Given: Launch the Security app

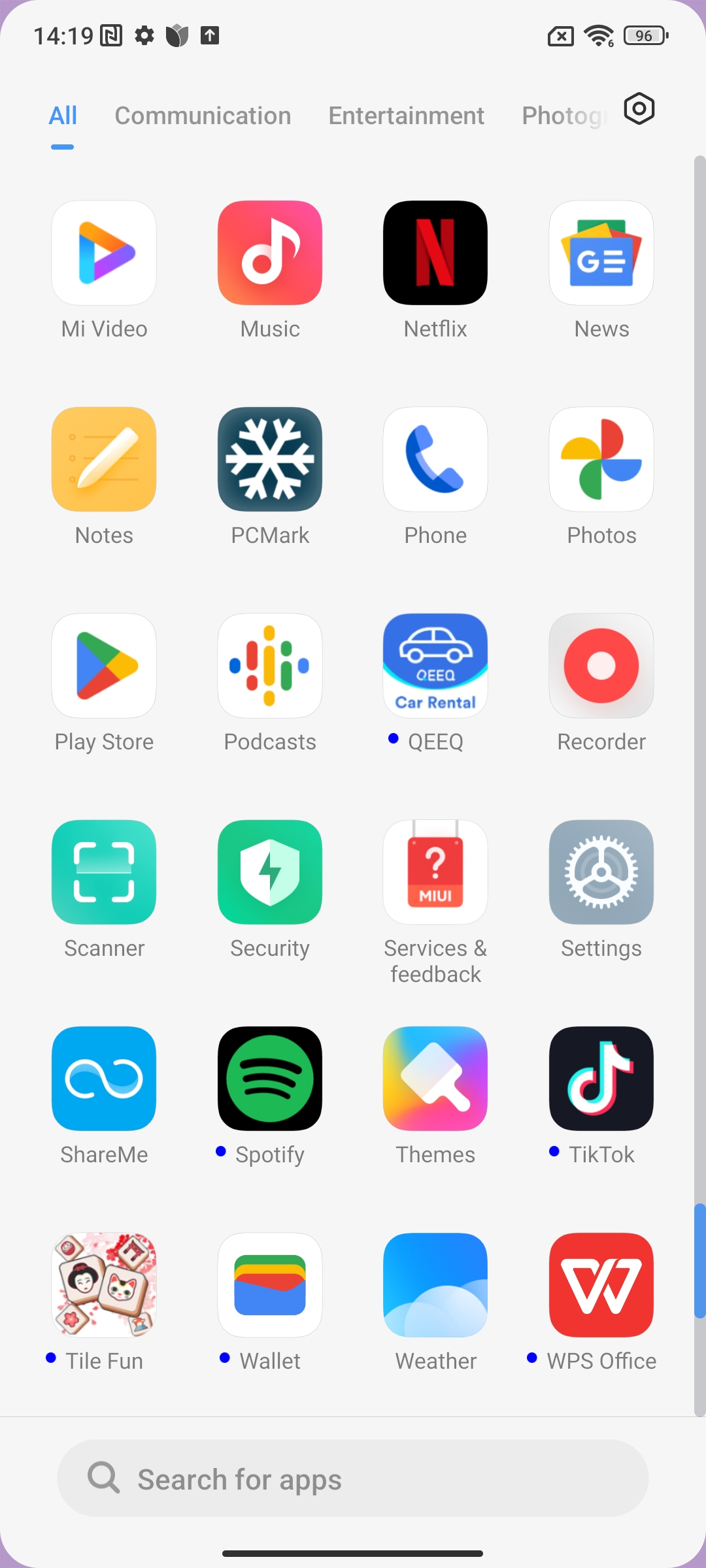Looking at the screenshot, I should (270, 872).
